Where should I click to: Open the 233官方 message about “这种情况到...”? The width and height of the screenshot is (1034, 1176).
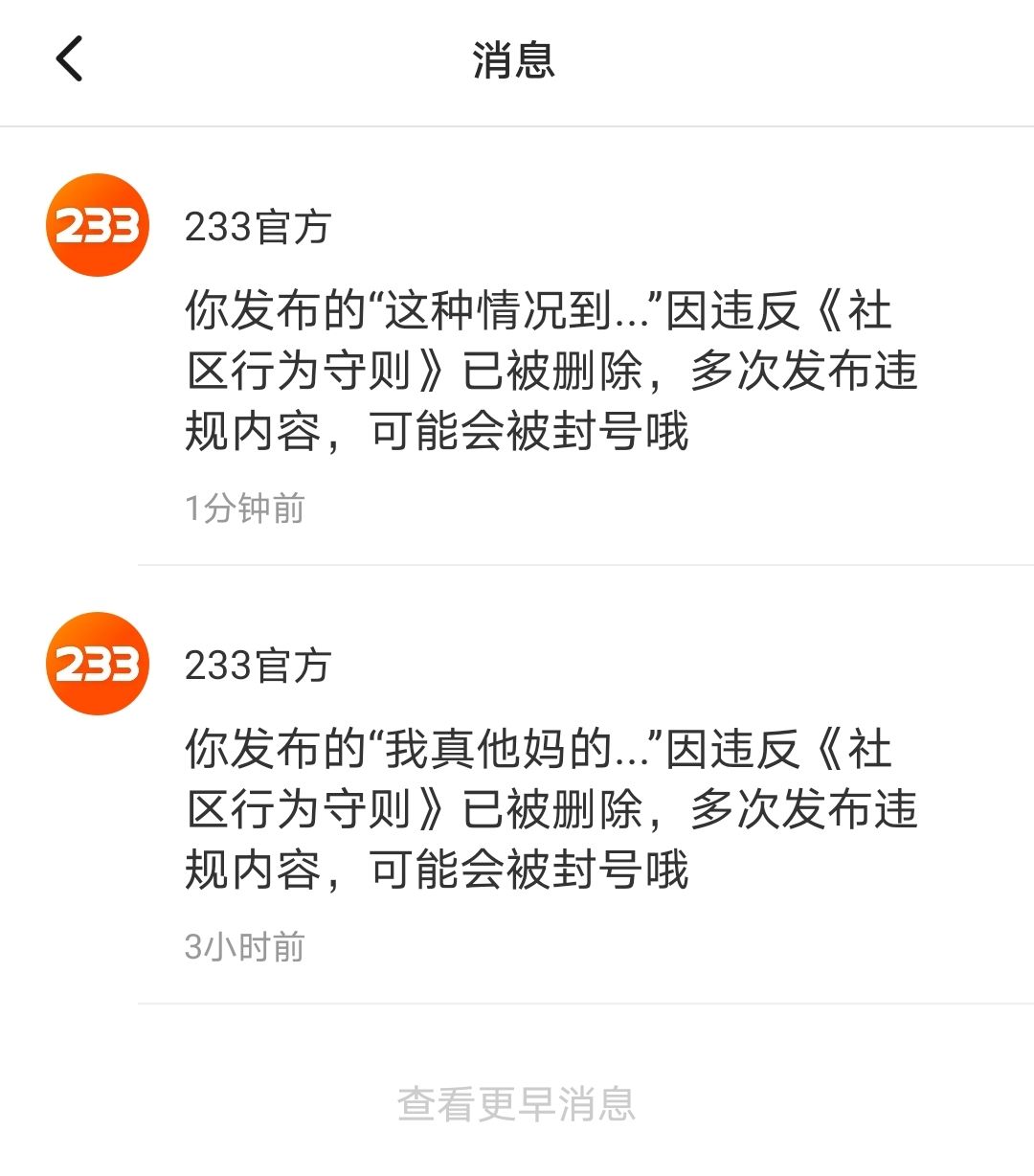pos(551,372)
